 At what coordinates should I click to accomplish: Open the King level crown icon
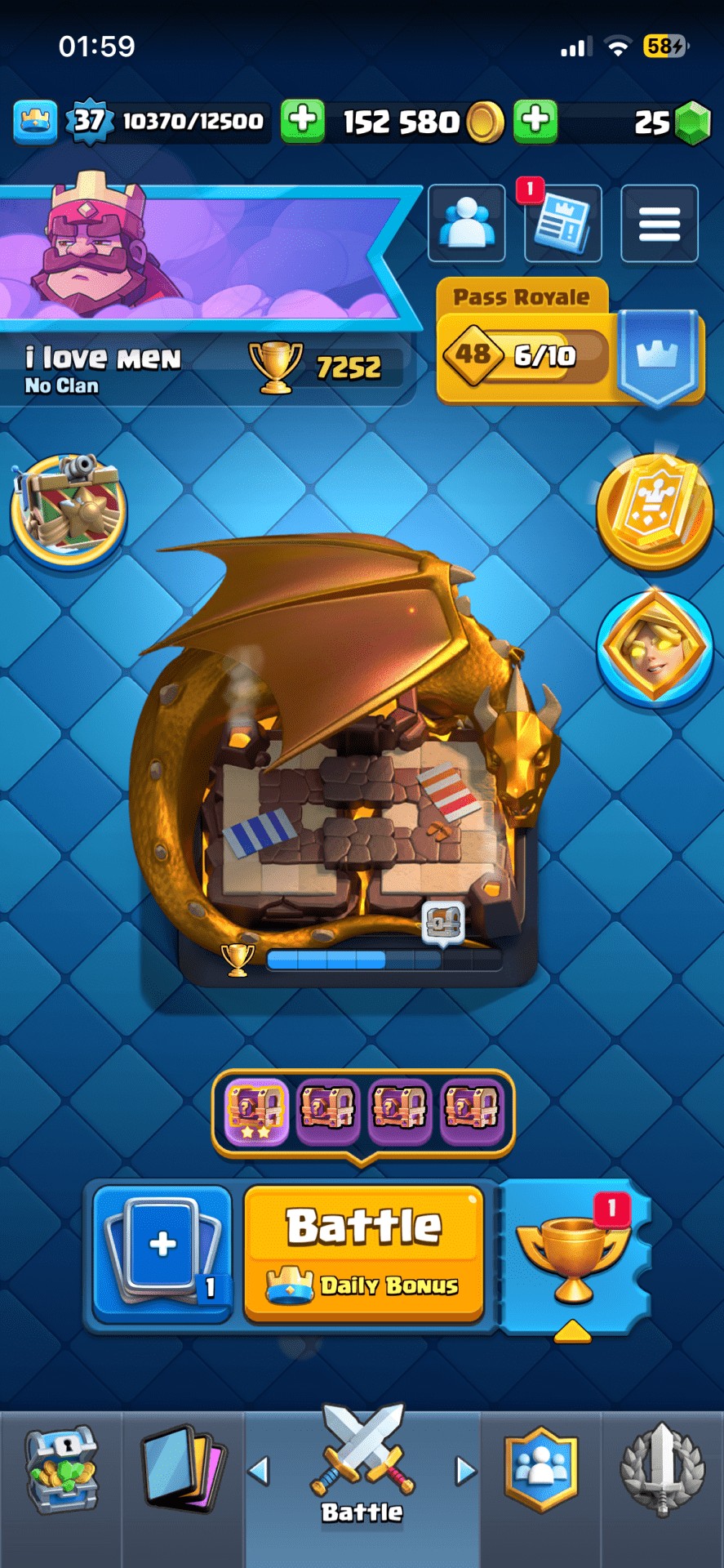(x=35, y=122)
